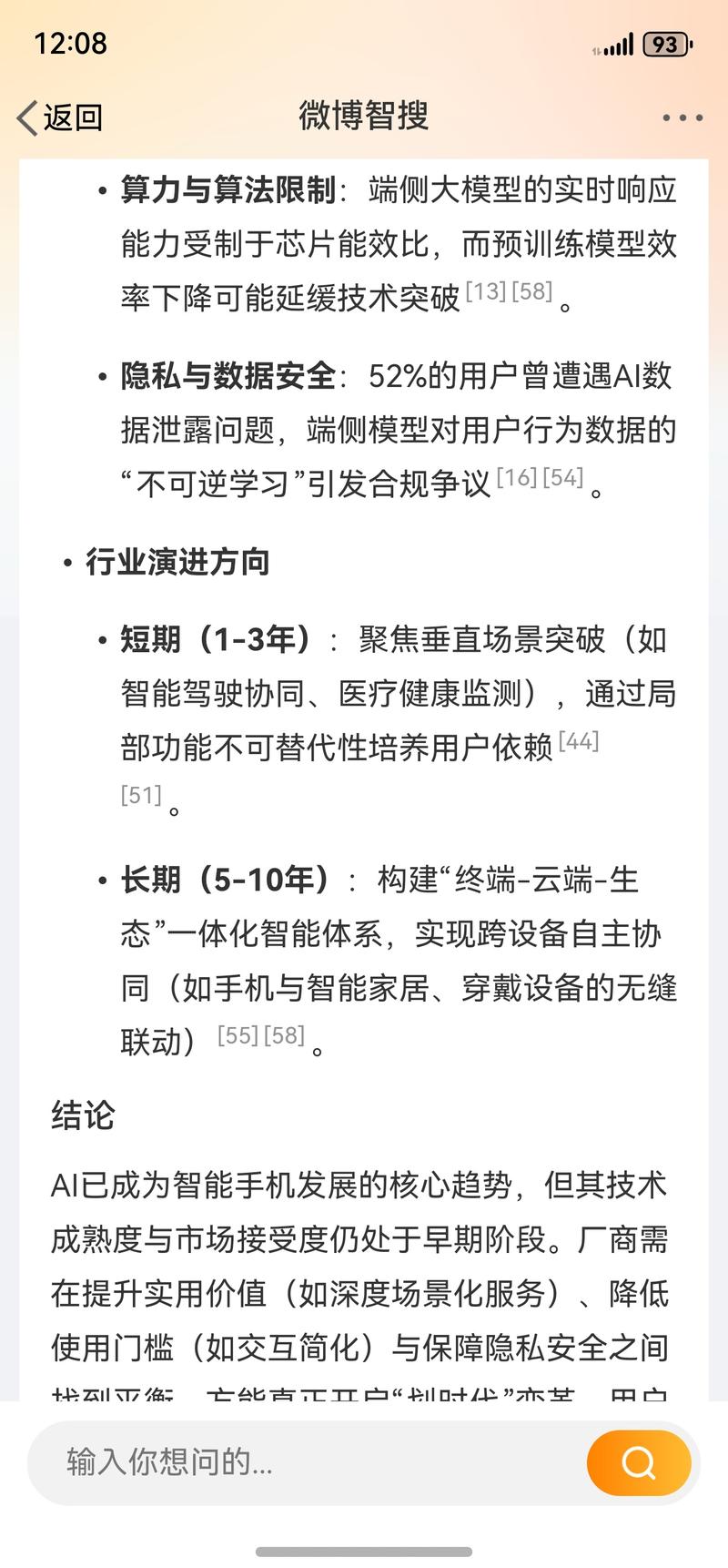728x1568 pixels.
Task: Open citation [13] after 技术突破
Action: [x=486, y=291]
